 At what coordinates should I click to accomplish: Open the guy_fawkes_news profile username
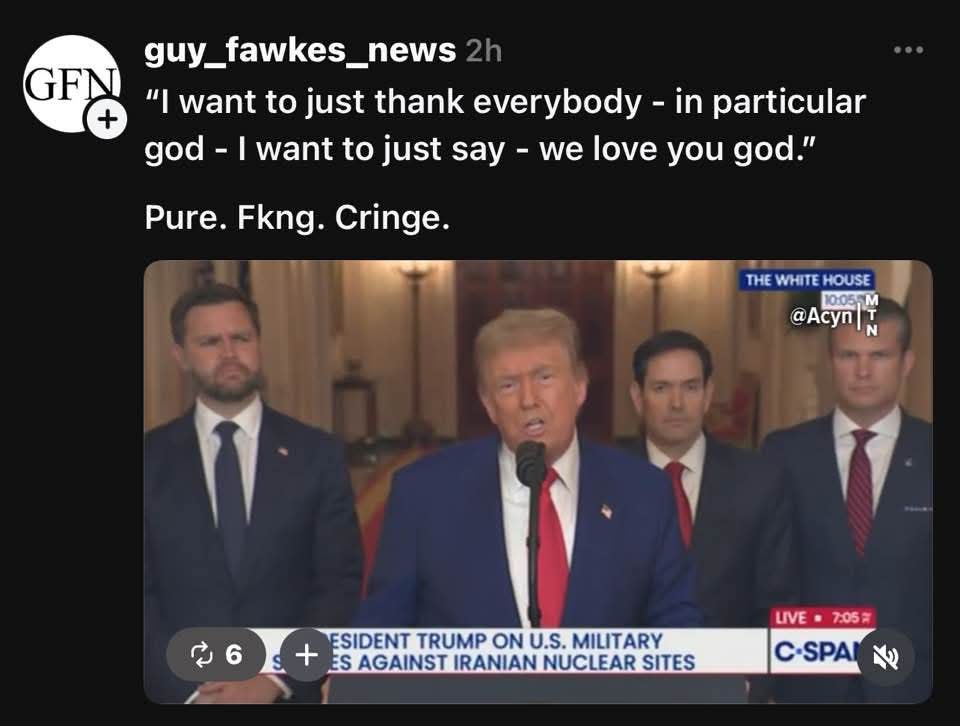point(300,51)
